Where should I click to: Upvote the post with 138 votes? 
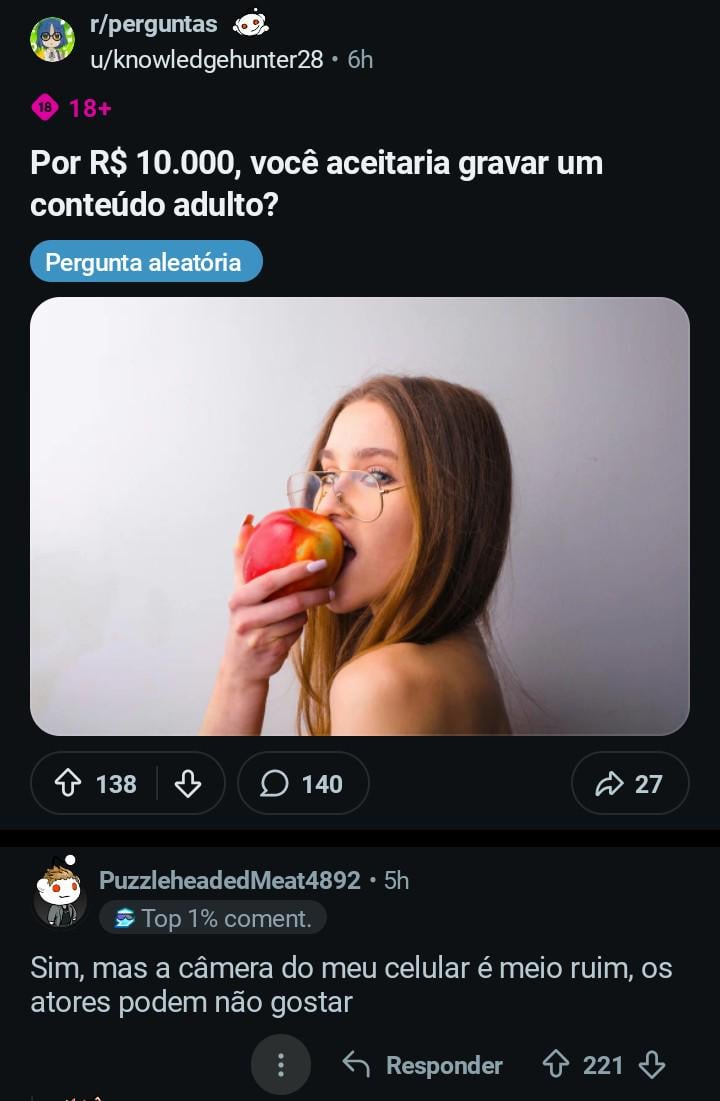pyautogui.click(x=68, y=784)
